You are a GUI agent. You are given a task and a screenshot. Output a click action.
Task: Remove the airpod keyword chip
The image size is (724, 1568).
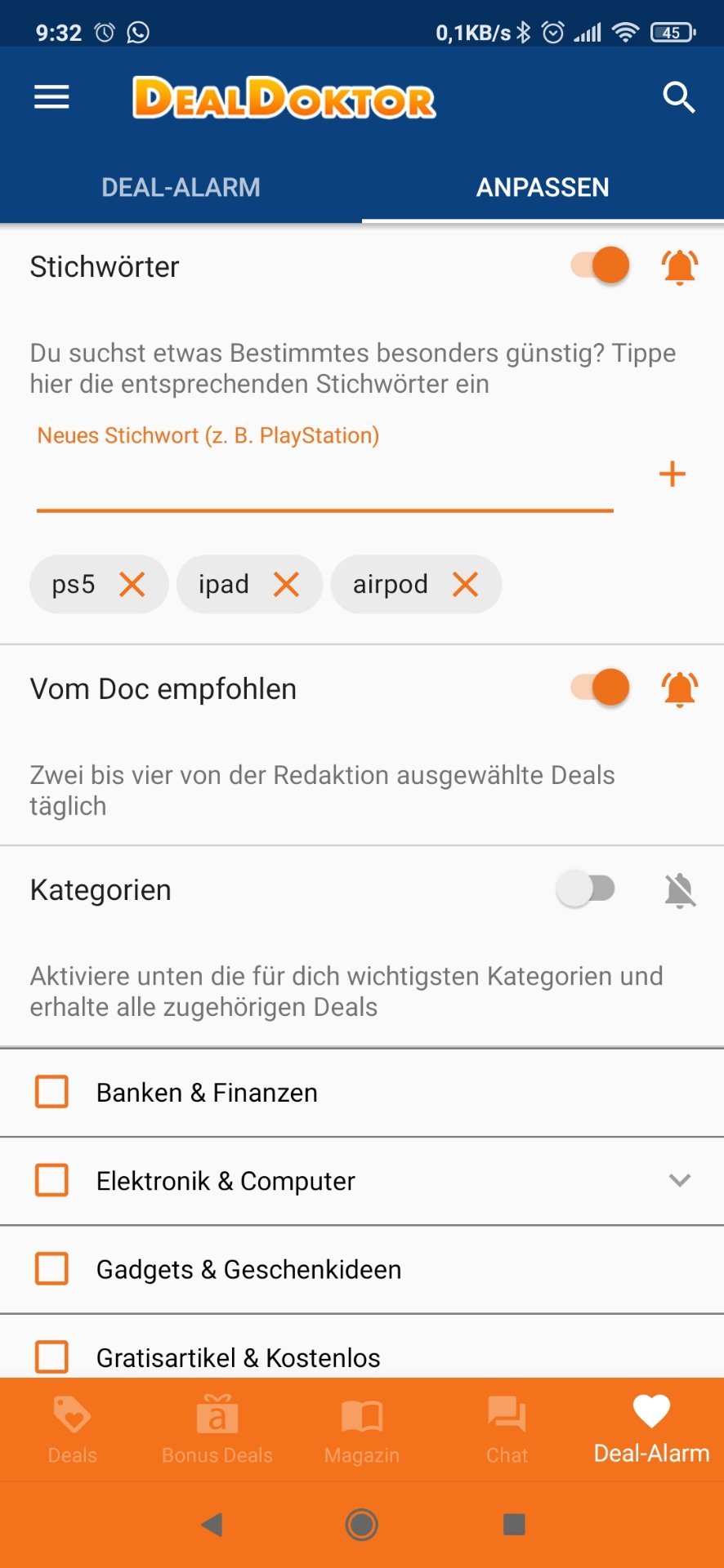tap(465, 584)
